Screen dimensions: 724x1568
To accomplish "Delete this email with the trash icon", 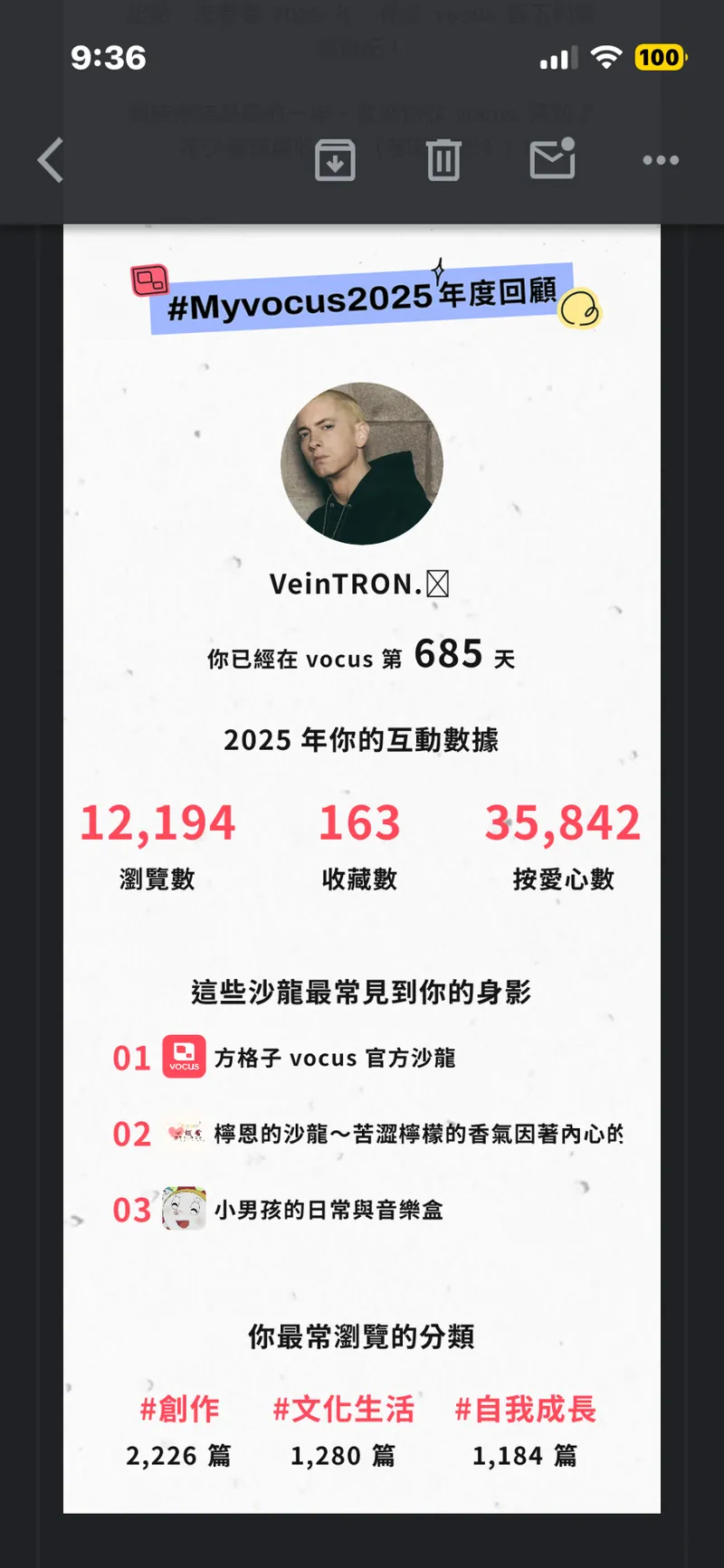I will (443, 160).
